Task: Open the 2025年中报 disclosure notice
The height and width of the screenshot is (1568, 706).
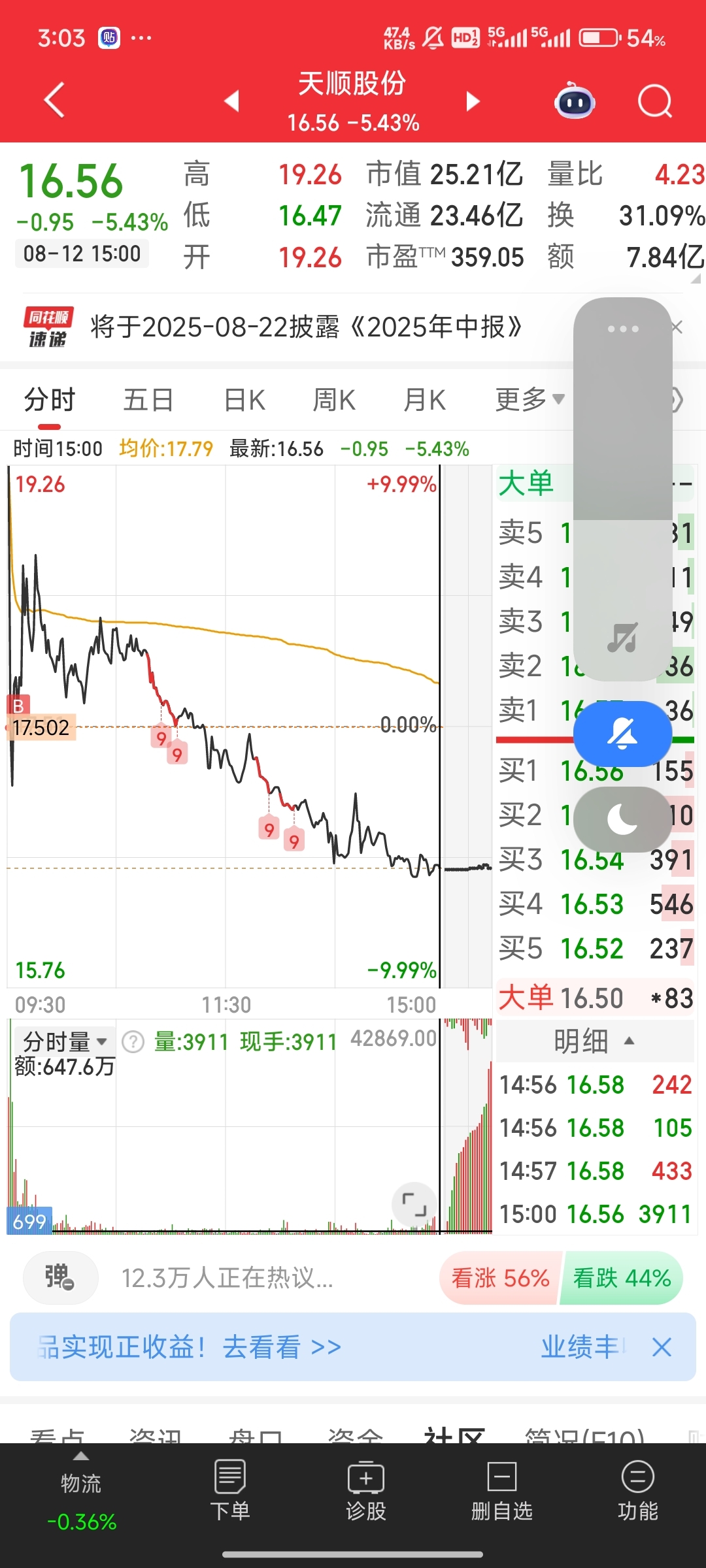Action: pos(306,327)
